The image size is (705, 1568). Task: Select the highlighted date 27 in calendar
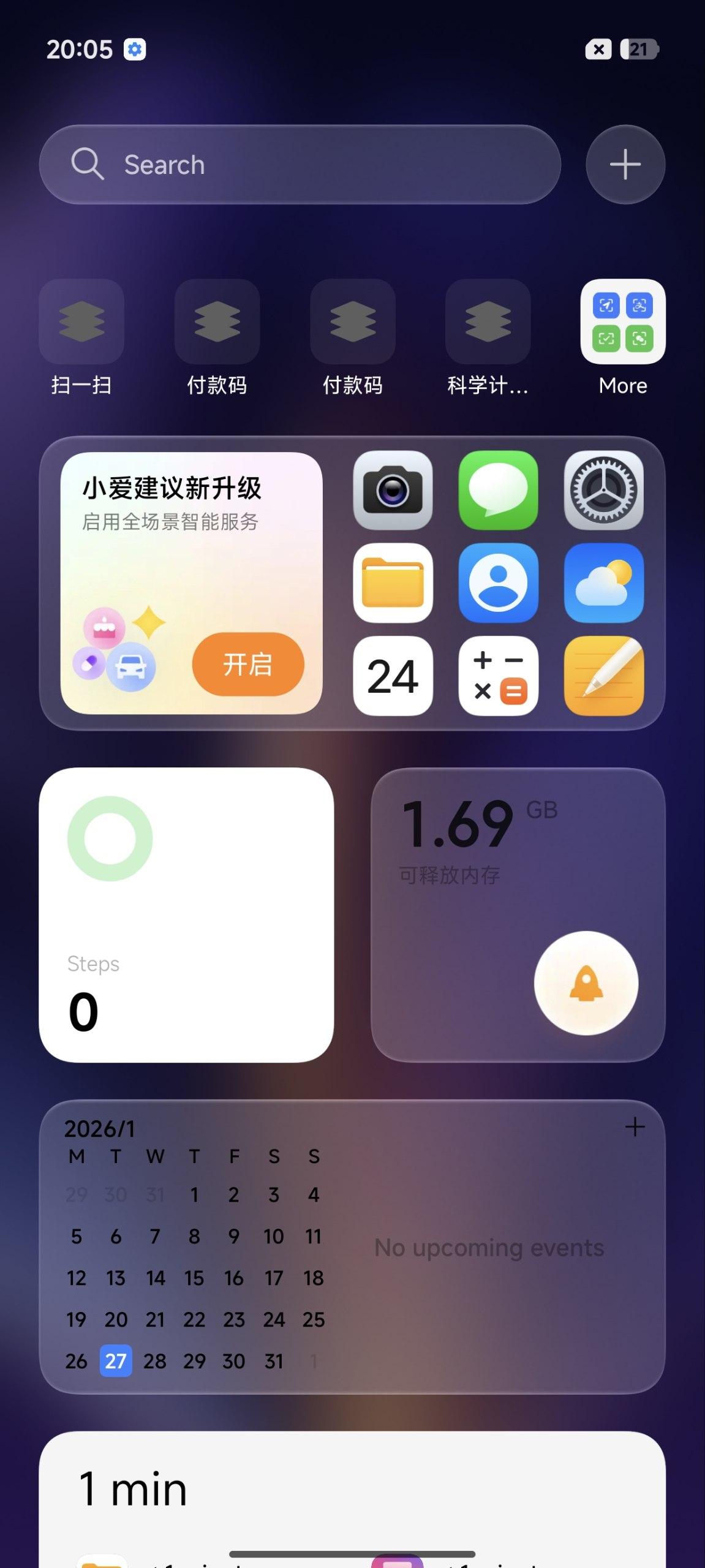point(116,1361)
